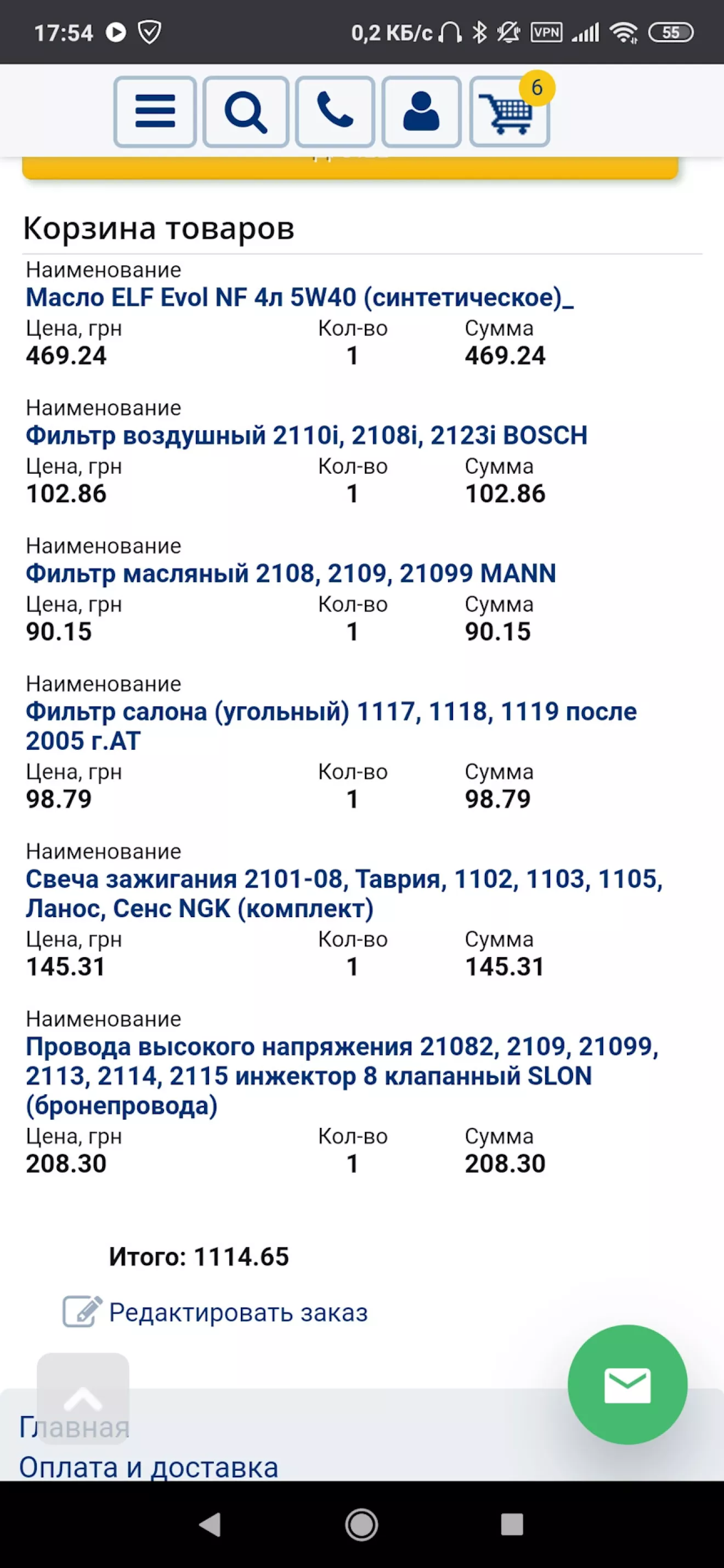
Task: Open the hamburger menu
Action: (x=155, y=111)
